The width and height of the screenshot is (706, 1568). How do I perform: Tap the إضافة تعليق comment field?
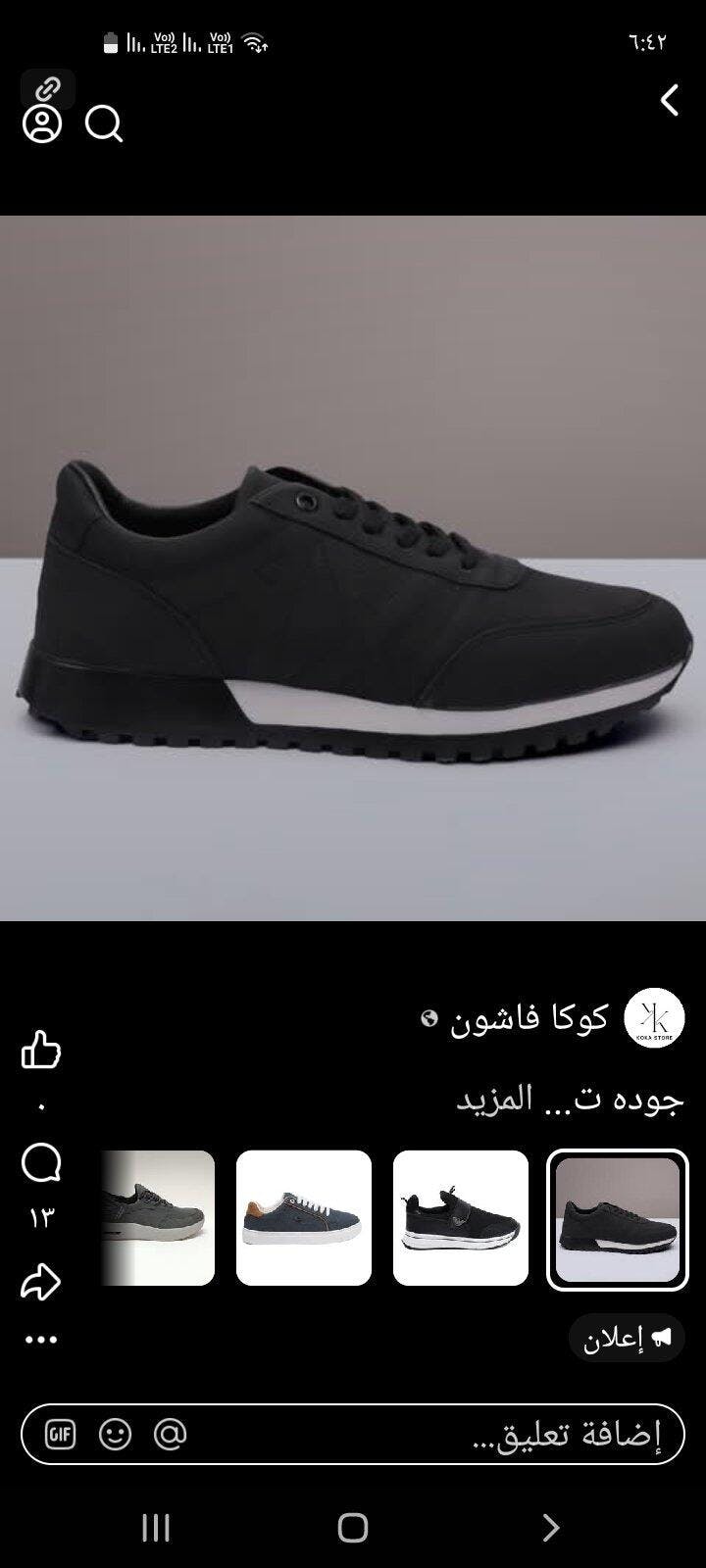coord(441,1435)
